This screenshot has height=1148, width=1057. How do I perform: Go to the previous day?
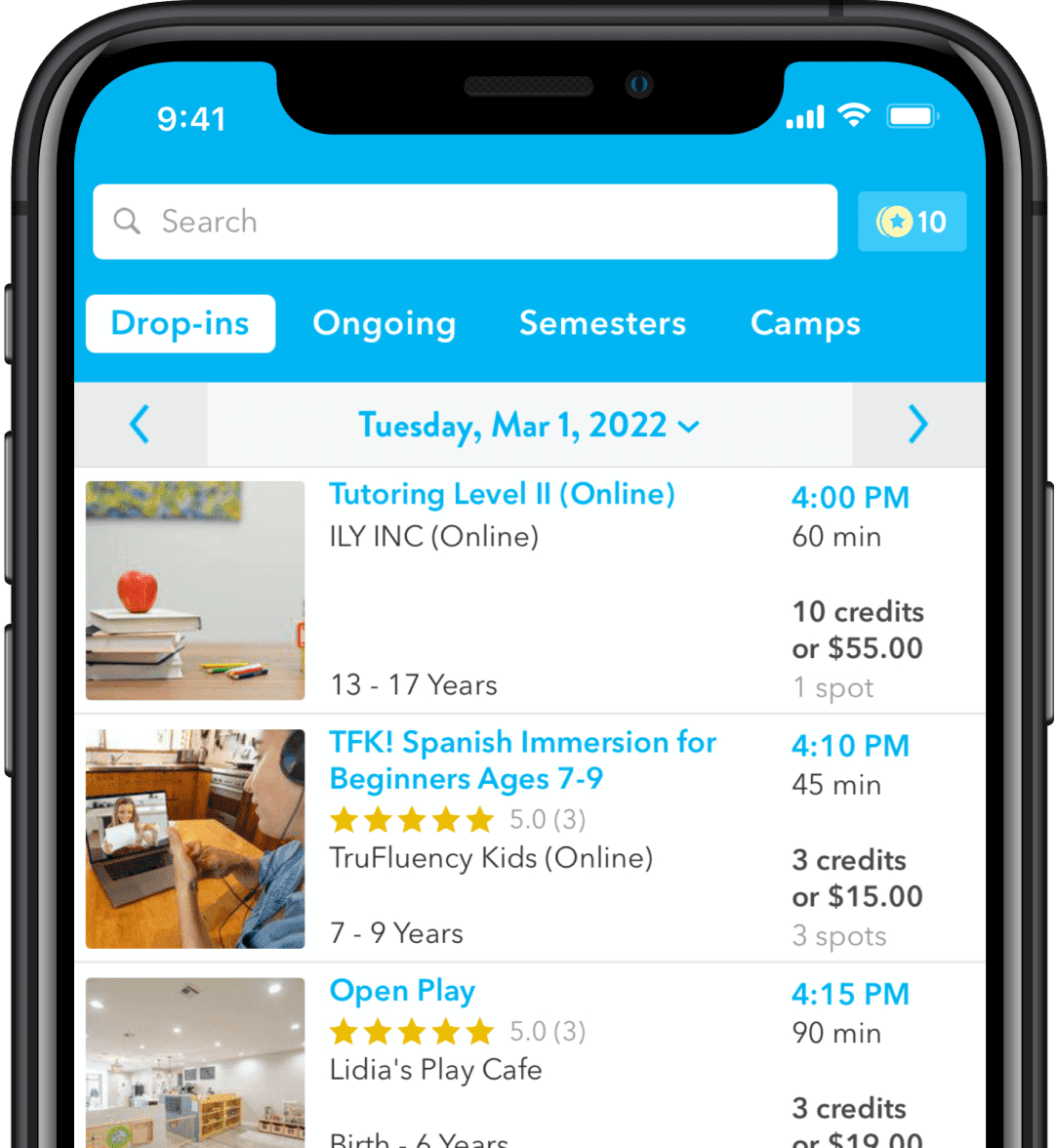[141, 425]
